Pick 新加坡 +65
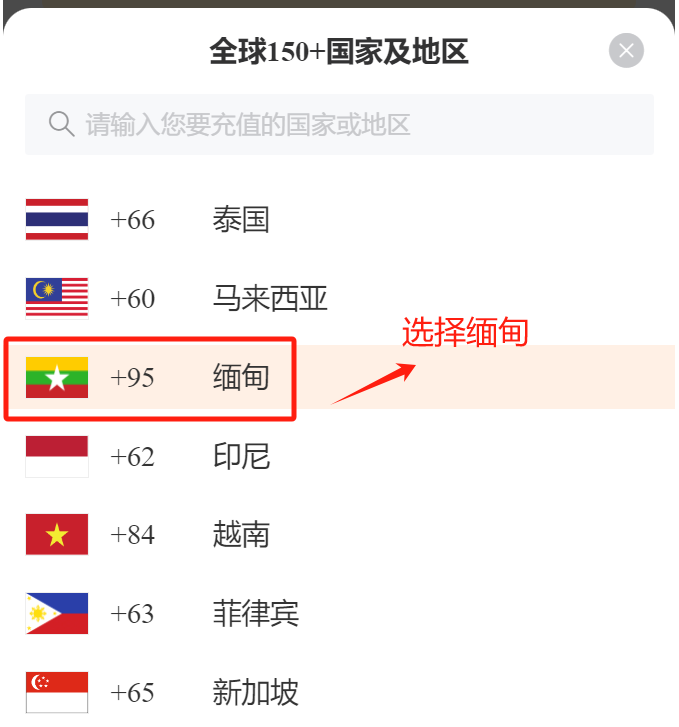This screenshot has height=727, width=679. [x=254, y=692]
